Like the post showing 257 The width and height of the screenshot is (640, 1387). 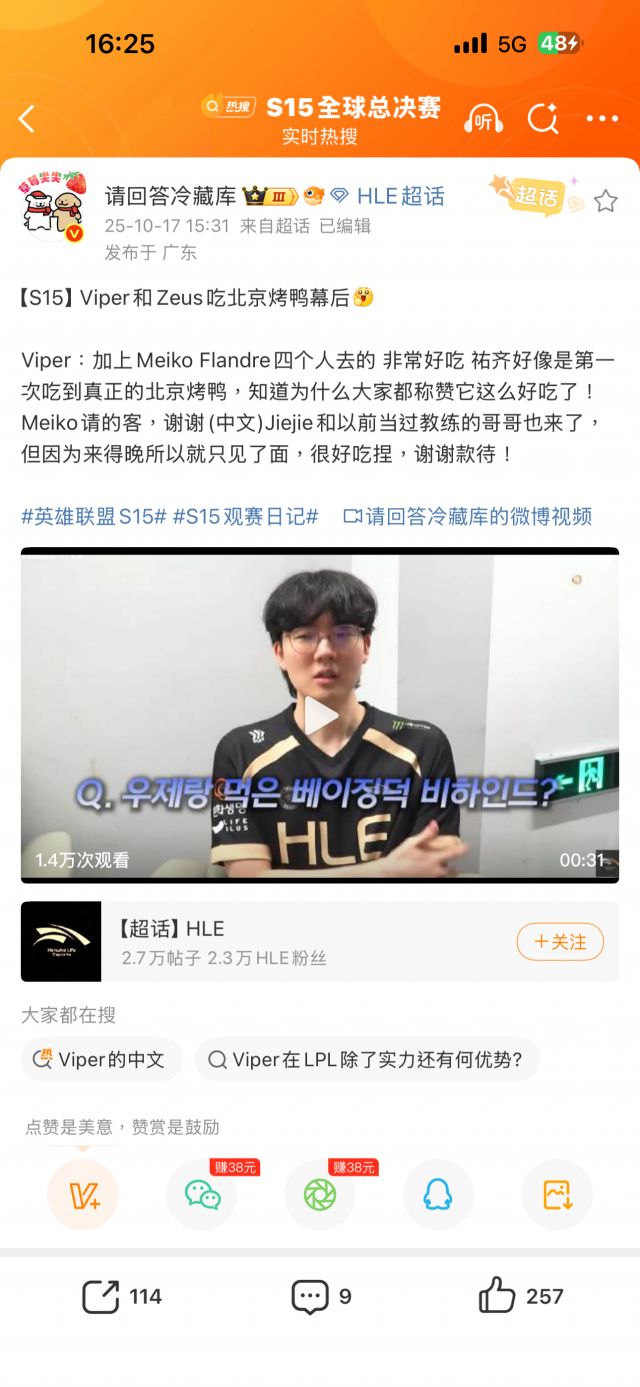point(520,1297)
